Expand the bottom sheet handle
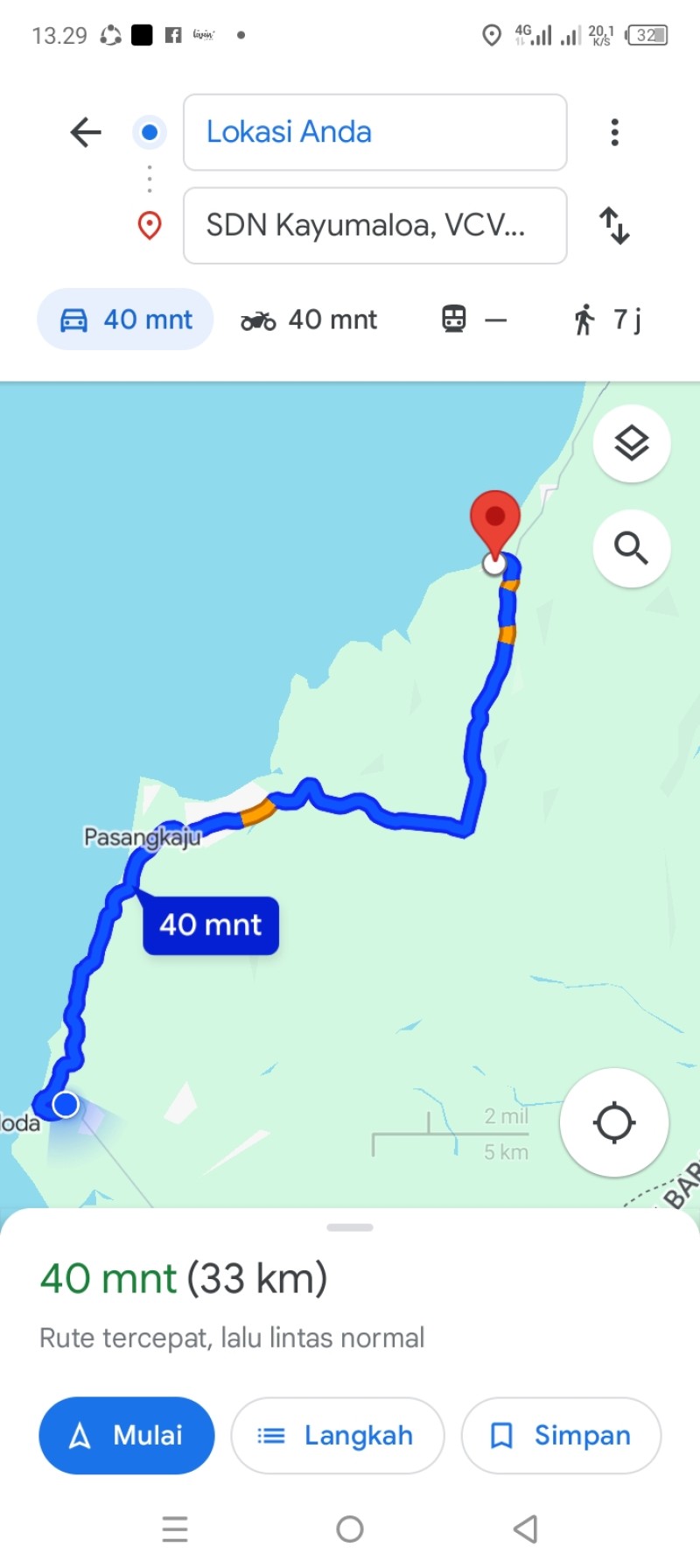Viewport: 700px width, 1568px height. (x=350, y=1227)
